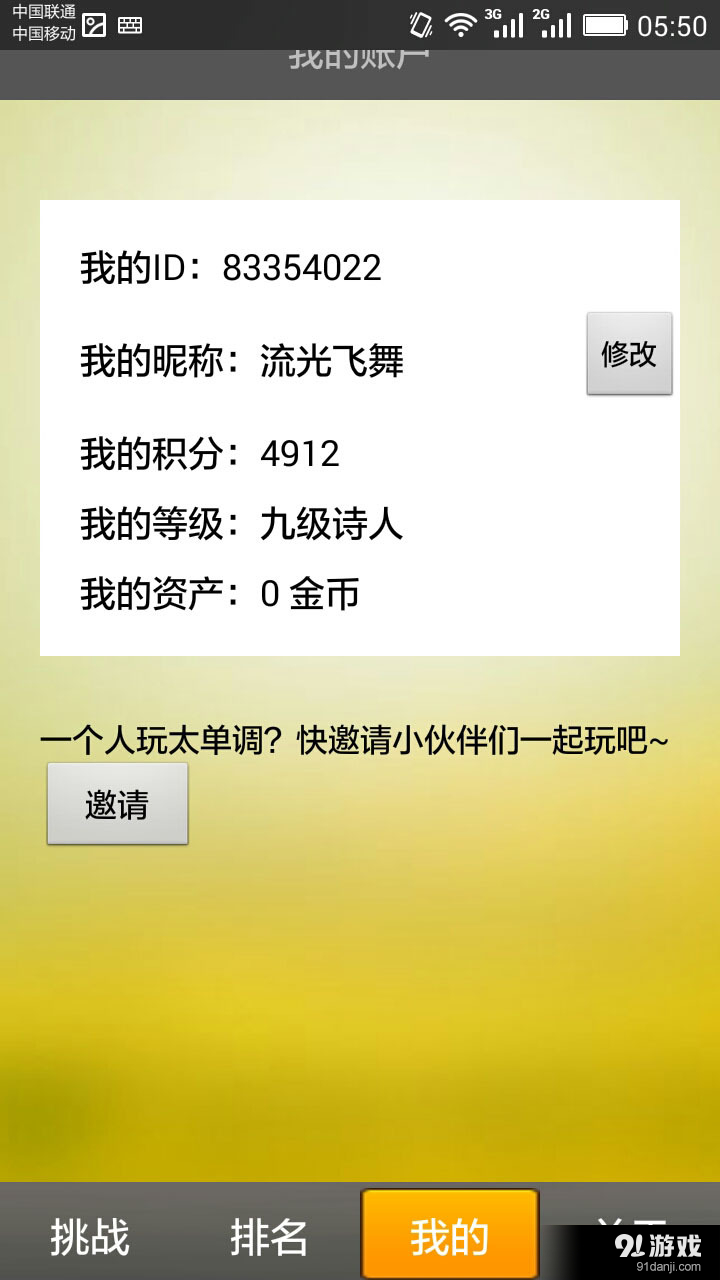Tap the 邀请 button to invite friends
720x1280 pixels.
pos(117,803)
